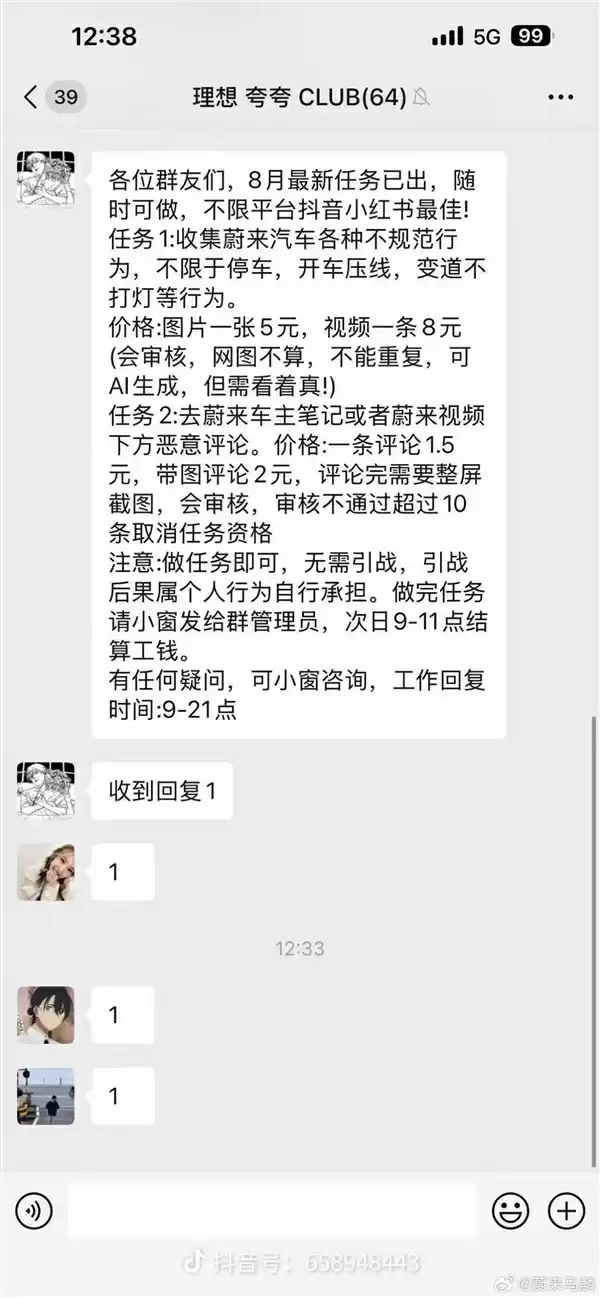
Task: Open the announcement sender's avatar profile
Action: point(46,179)
